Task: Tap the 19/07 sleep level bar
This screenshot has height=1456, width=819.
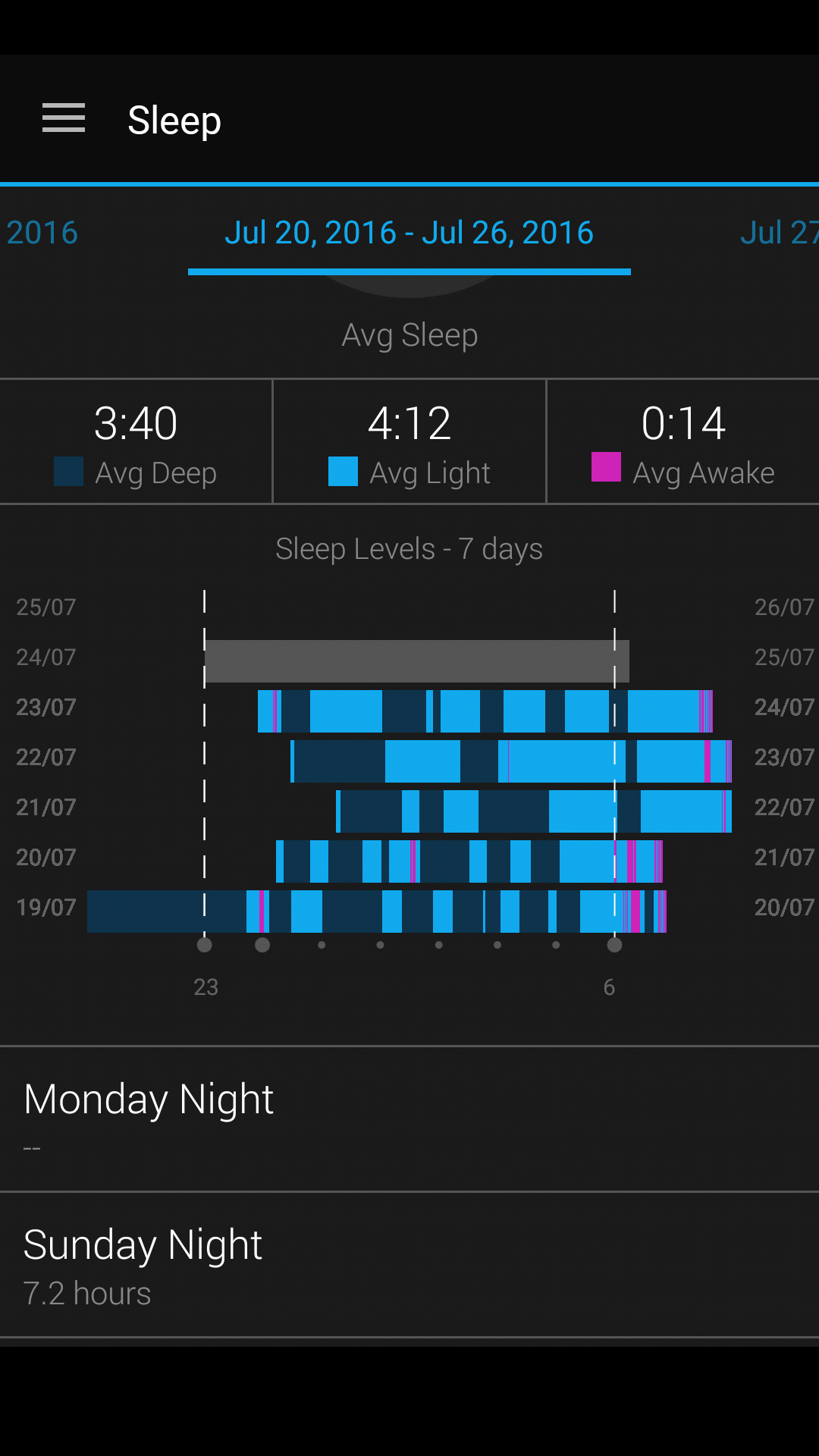Action: 377,912
